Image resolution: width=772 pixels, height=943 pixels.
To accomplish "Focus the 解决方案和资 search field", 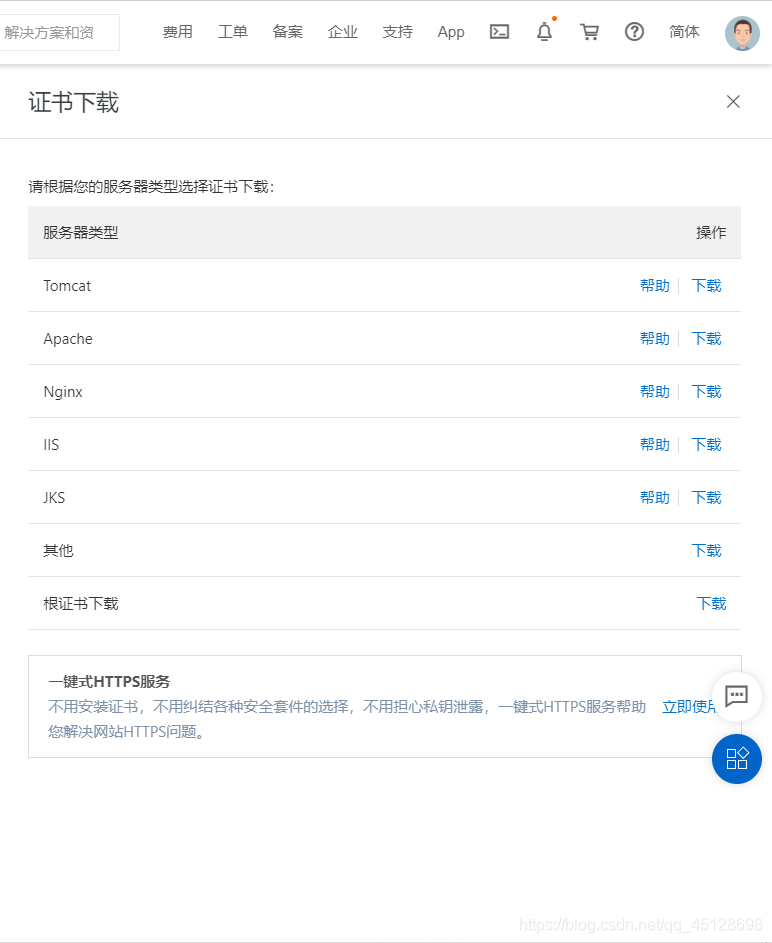I will pyautogui.click(x=58, y=32).
